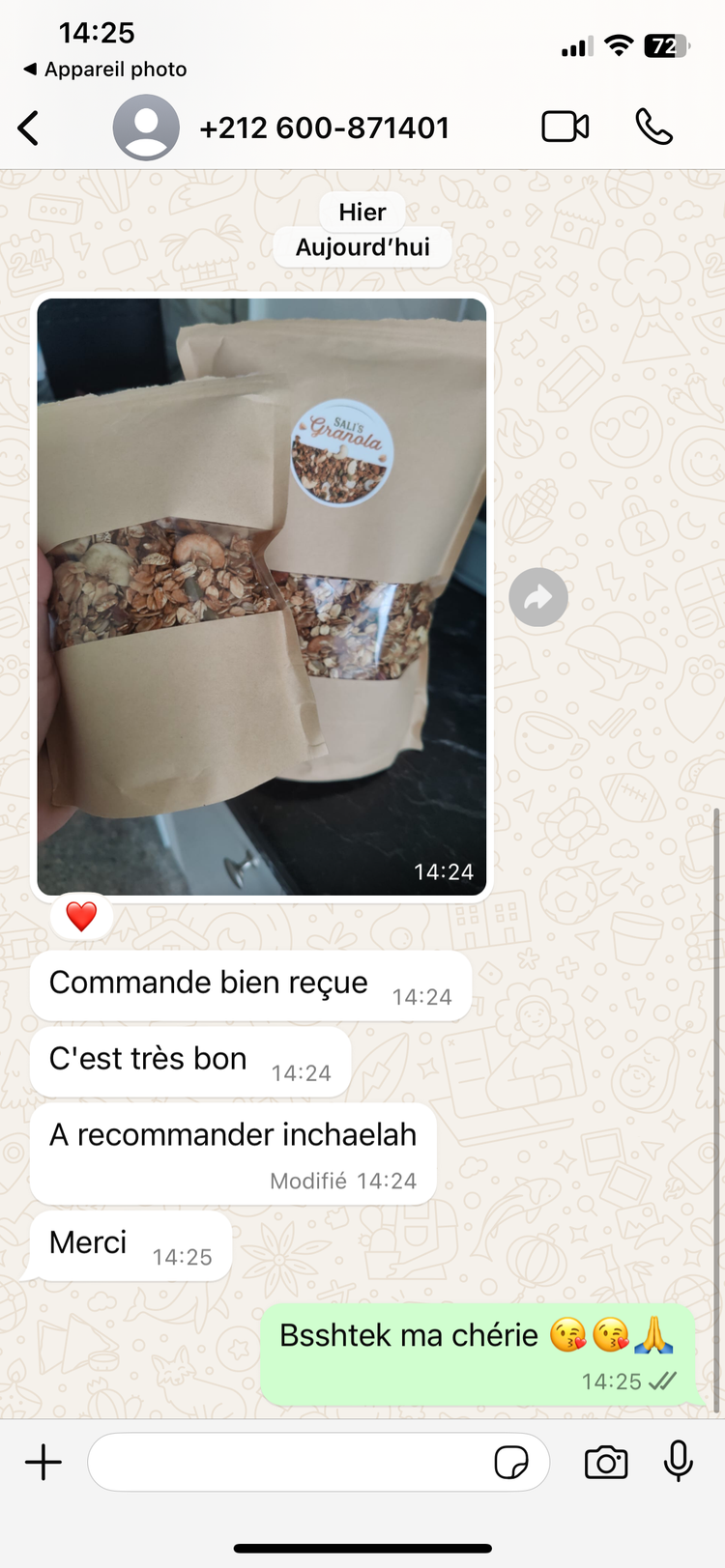View the heart reaction on the photo
The width and height of the screenshot is (725, 1568).
pos(81,916)
